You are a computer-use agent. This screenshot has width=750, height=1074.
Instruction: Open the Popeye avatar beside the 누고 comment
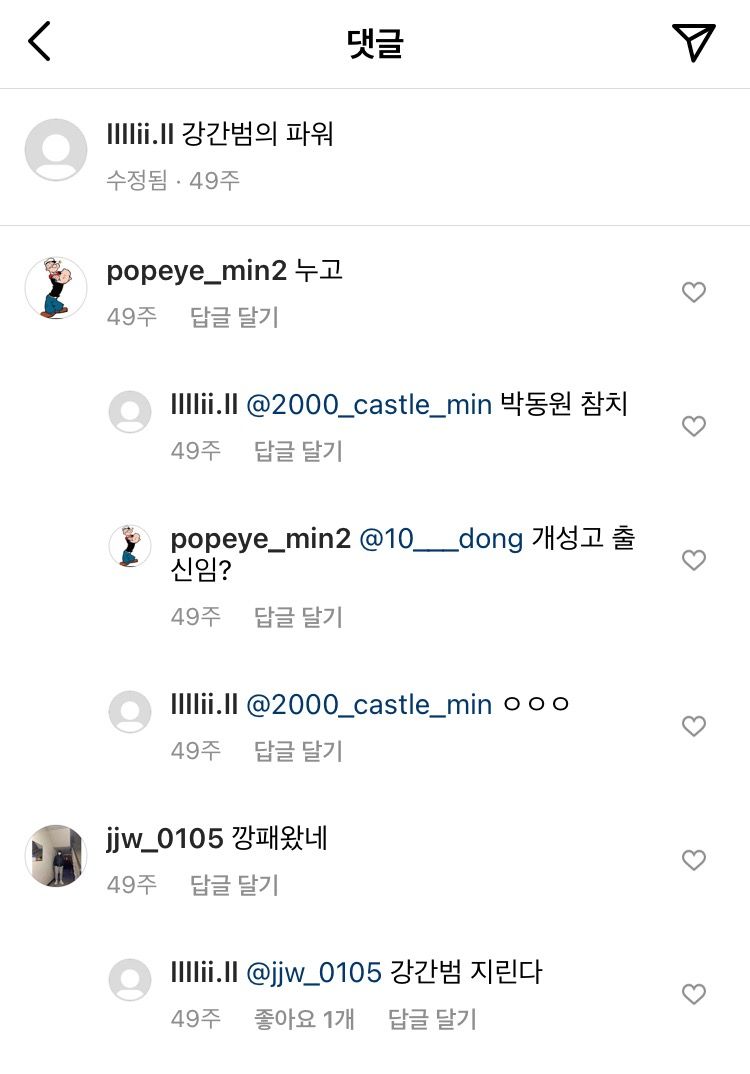point(56,288)
